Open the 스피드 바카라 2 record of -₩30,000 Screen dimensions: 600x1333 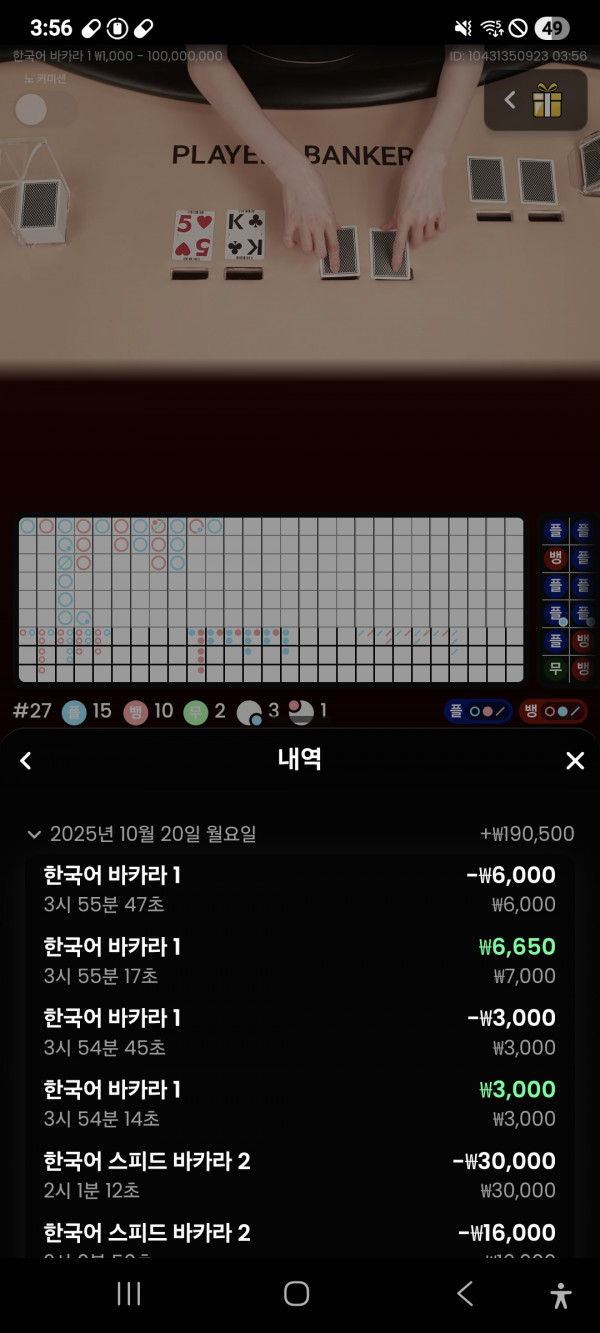click(300, 1174)
